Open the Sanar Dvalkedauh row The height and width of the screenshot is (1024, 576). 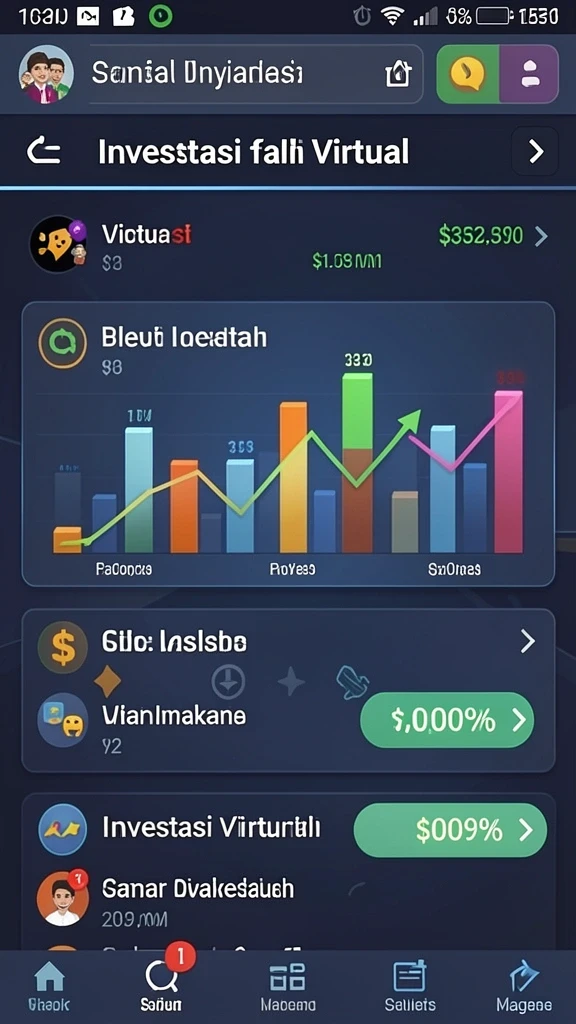coord(288,900)
